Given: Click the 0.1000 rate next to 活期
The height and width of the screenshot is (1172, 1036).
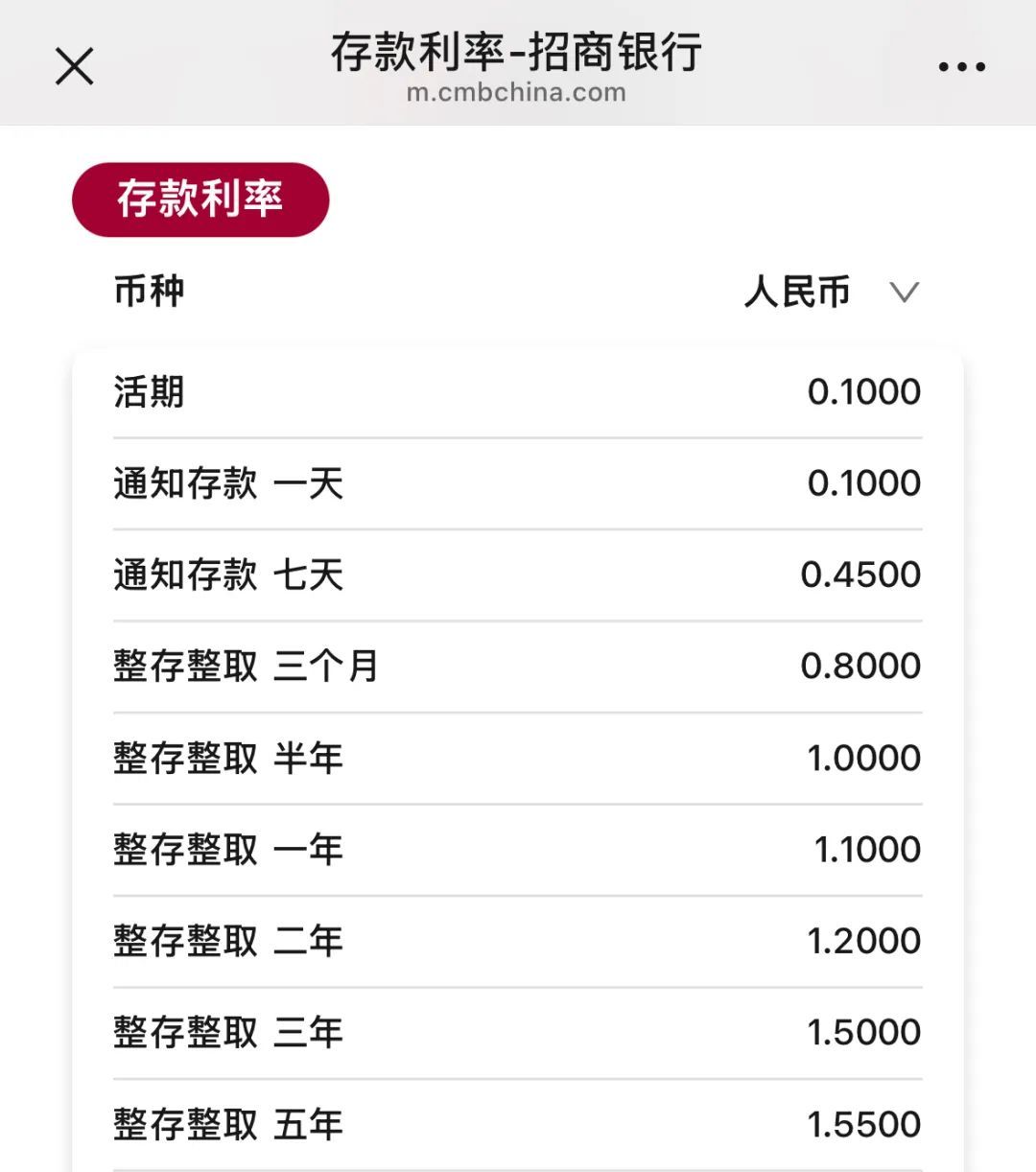Looking at the screenshot, I should coord(861,390).
